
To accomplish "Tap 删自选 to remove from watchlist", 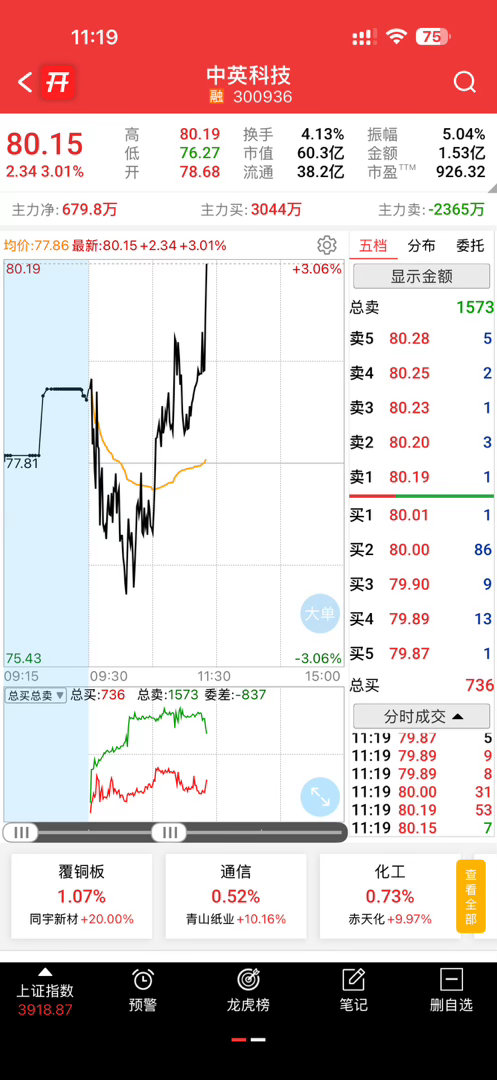I will [x=452, y=990].
